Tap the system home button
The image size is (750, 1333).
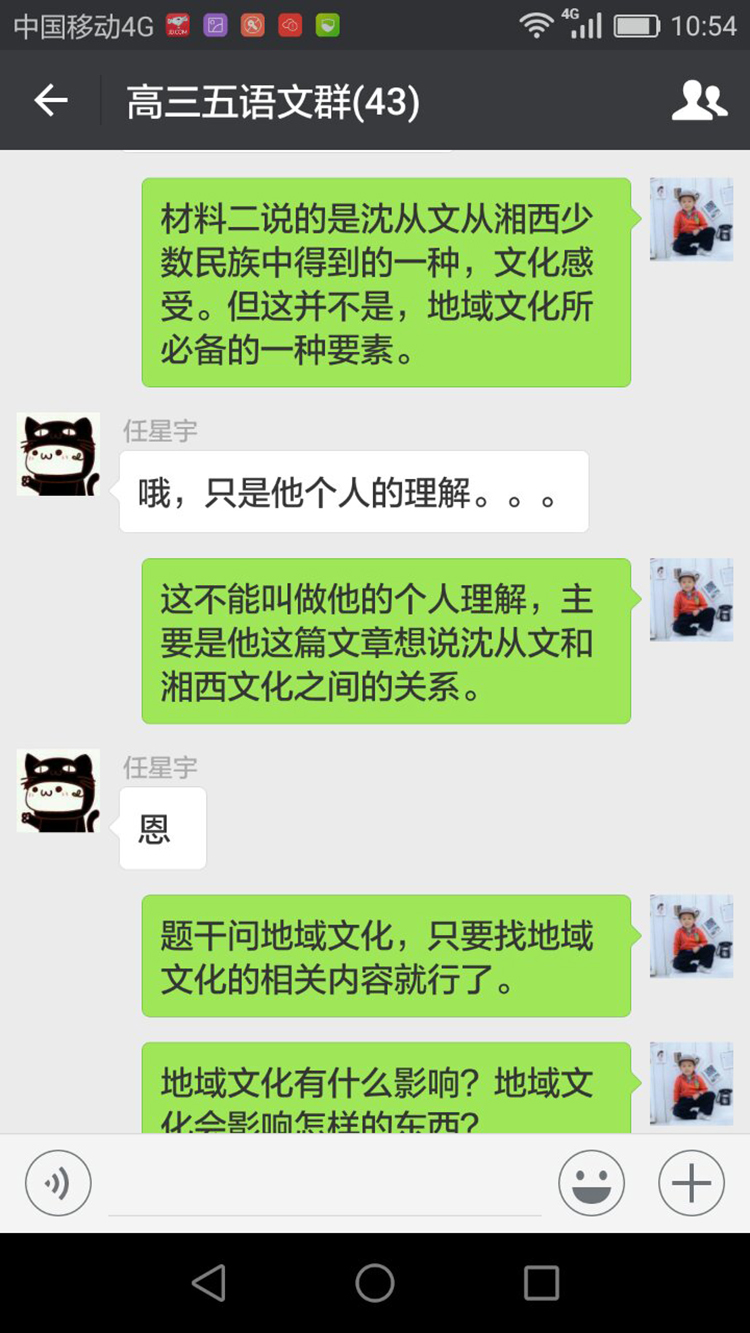pyautogui.click(x=375, y=1283)
